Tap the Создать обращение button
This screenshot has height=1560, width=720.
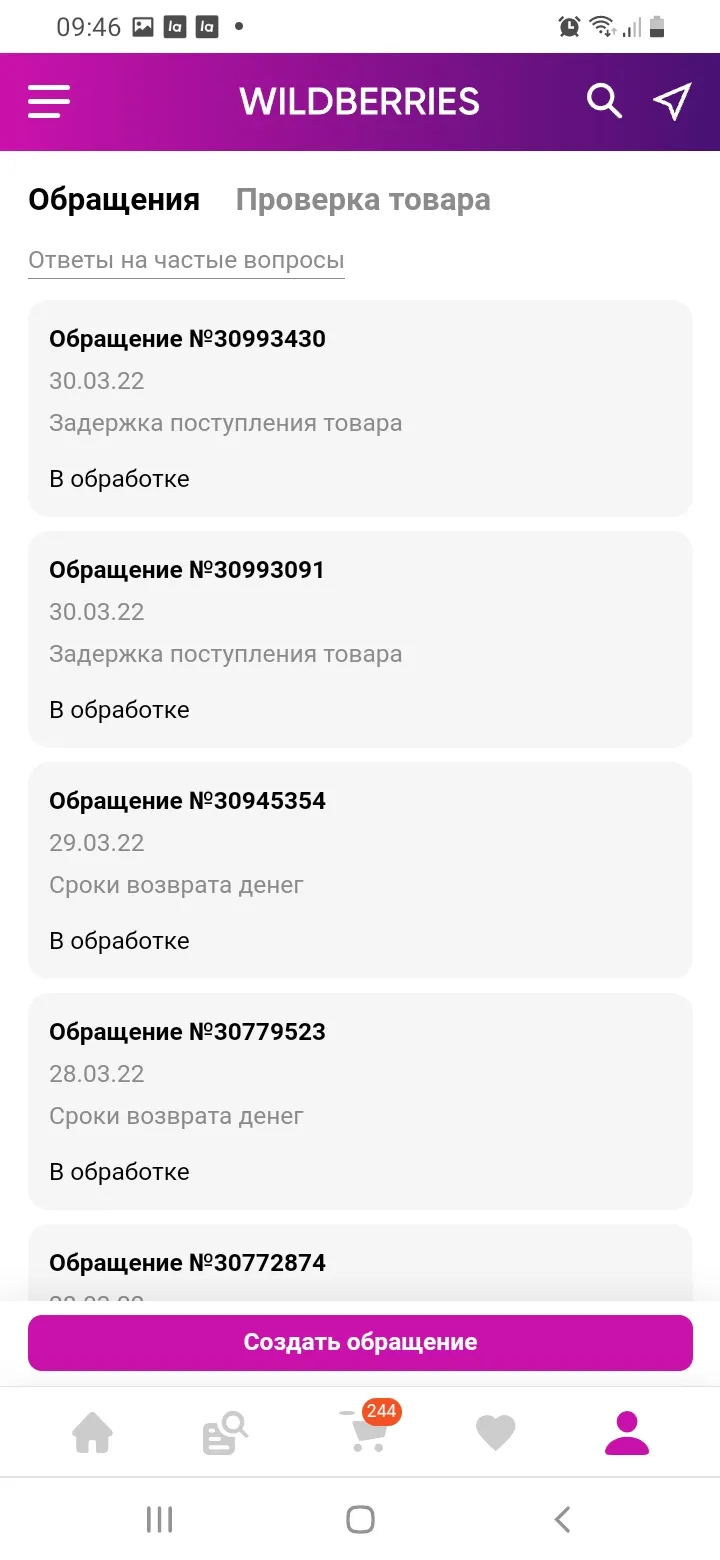(360, 1342)
